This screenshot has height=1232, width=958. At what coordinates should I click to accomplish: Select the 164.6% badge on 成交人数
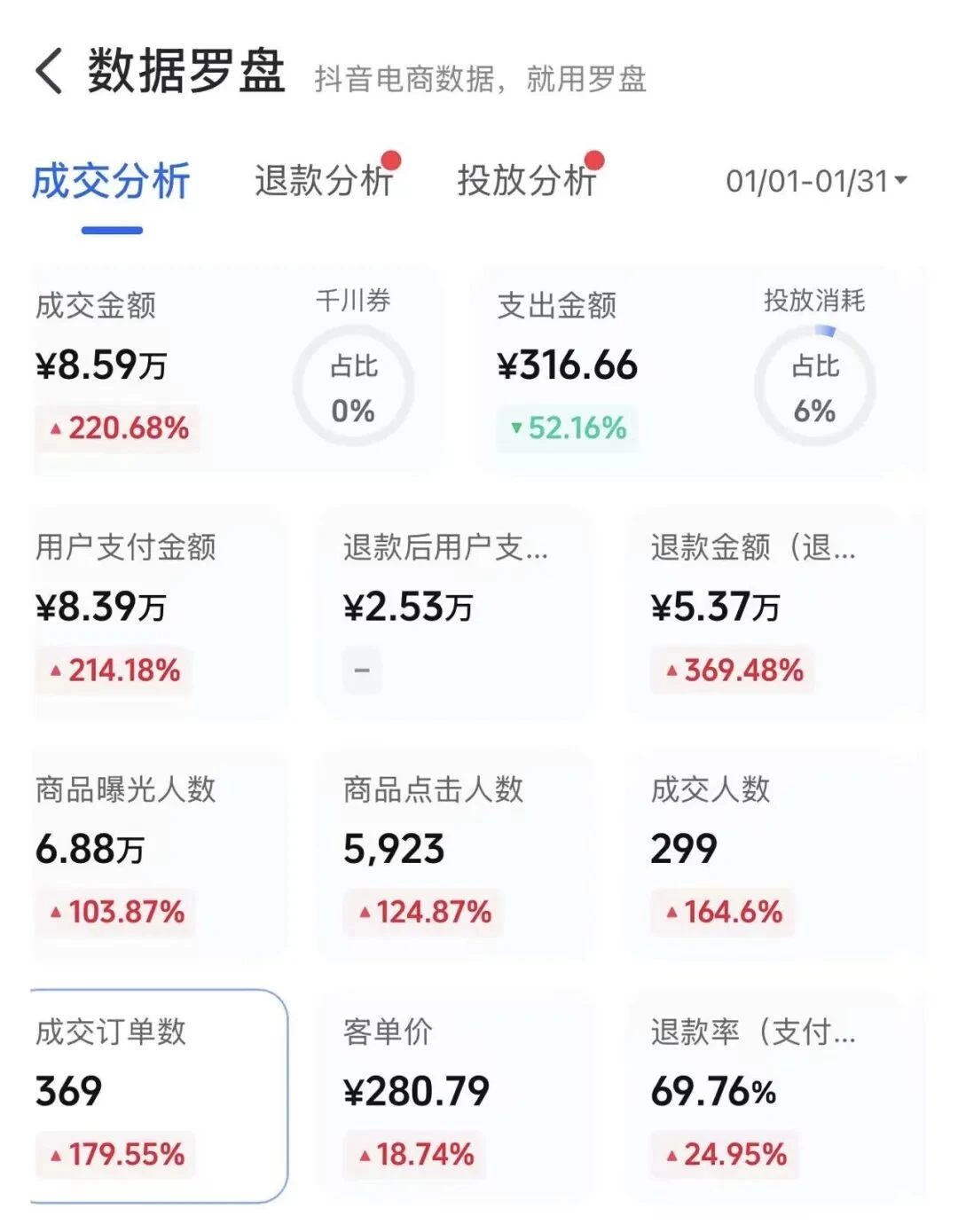point(724,913)
